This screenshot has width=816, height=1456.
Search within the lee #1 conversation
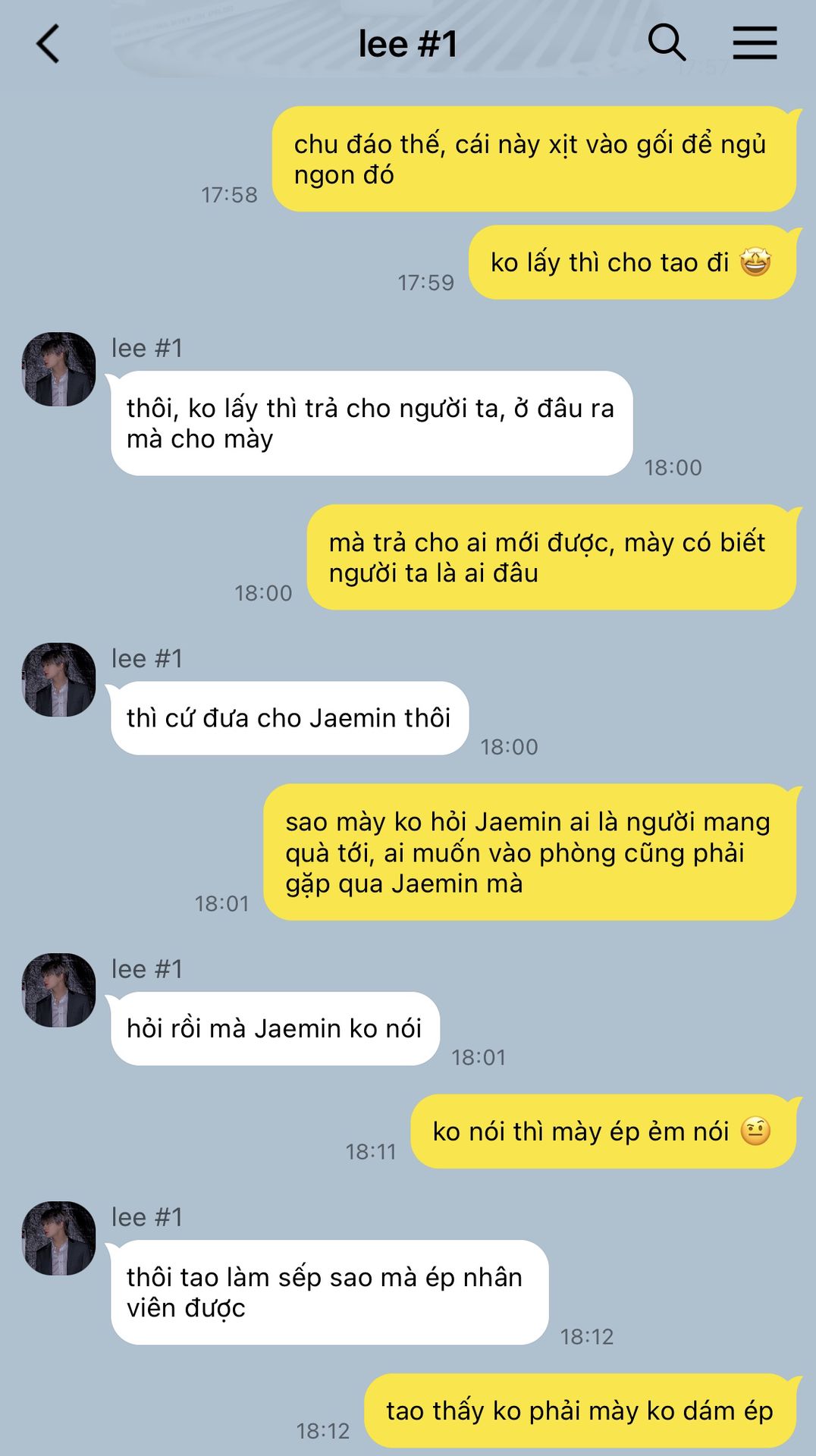[x=667, y=42]
